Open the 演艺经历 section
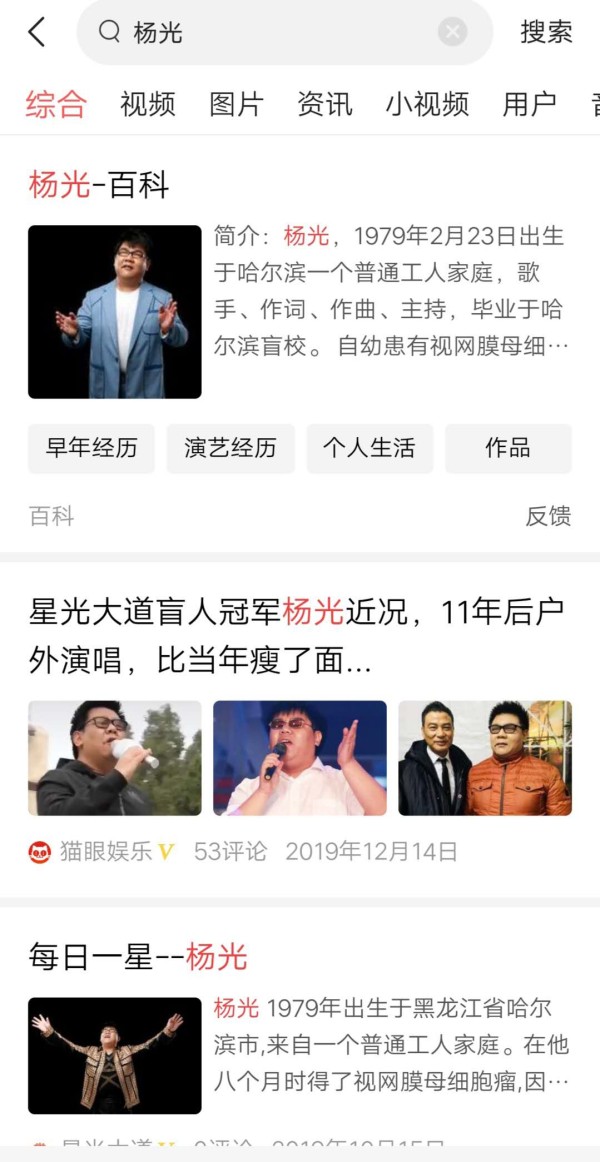Viewport: 600px width, 1162px height. [x=230, y=448]
